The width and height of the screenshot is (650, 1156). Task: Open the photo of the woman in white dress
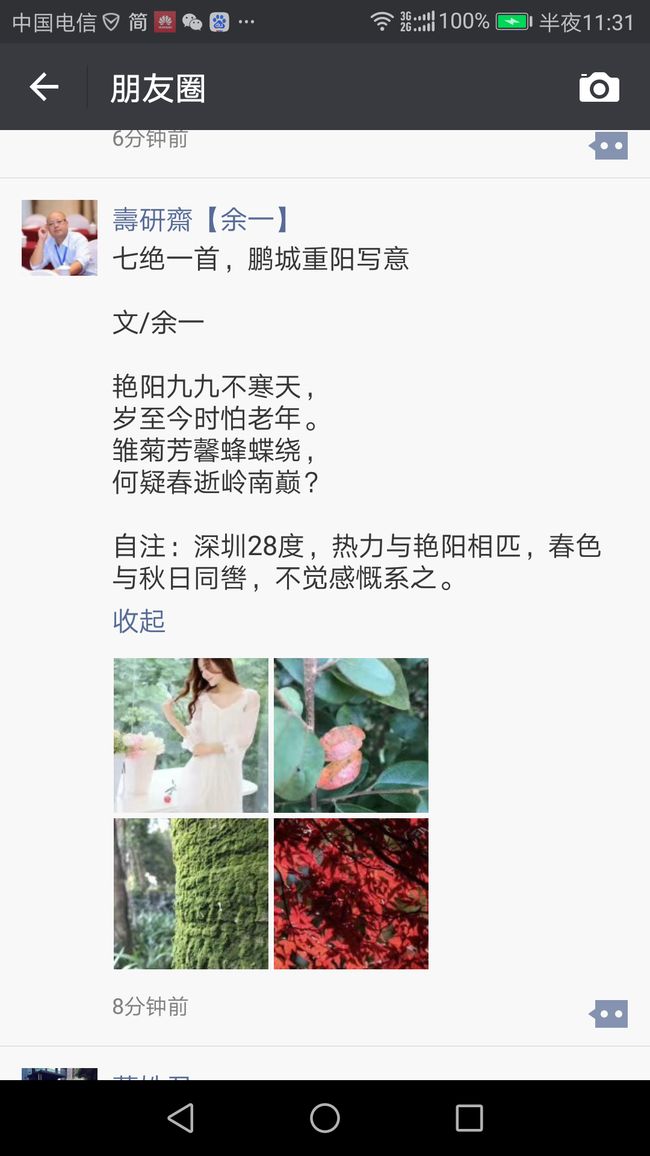click(191, 735)
